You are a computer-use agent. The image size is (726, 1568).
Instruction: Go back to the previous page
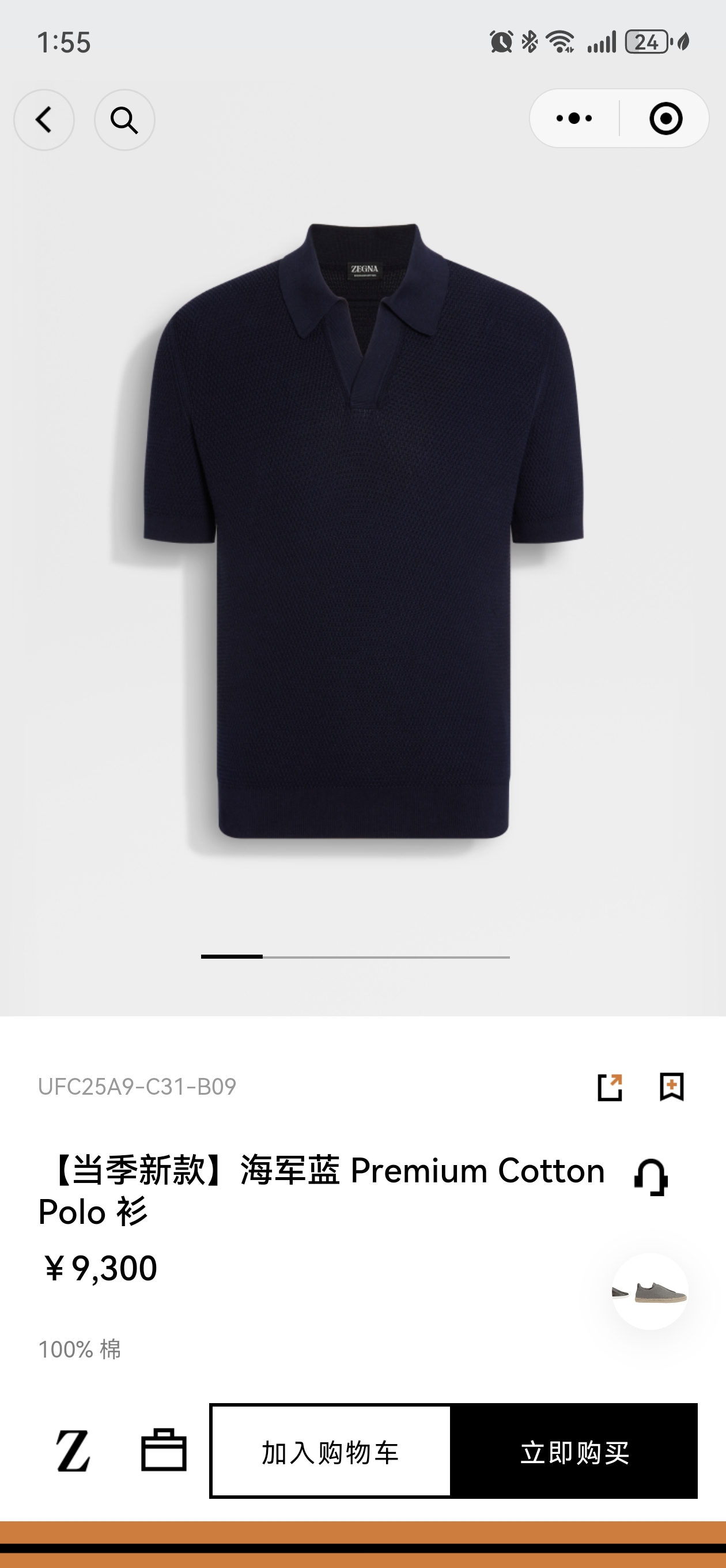pyautogui.click(x=44, y=120)
